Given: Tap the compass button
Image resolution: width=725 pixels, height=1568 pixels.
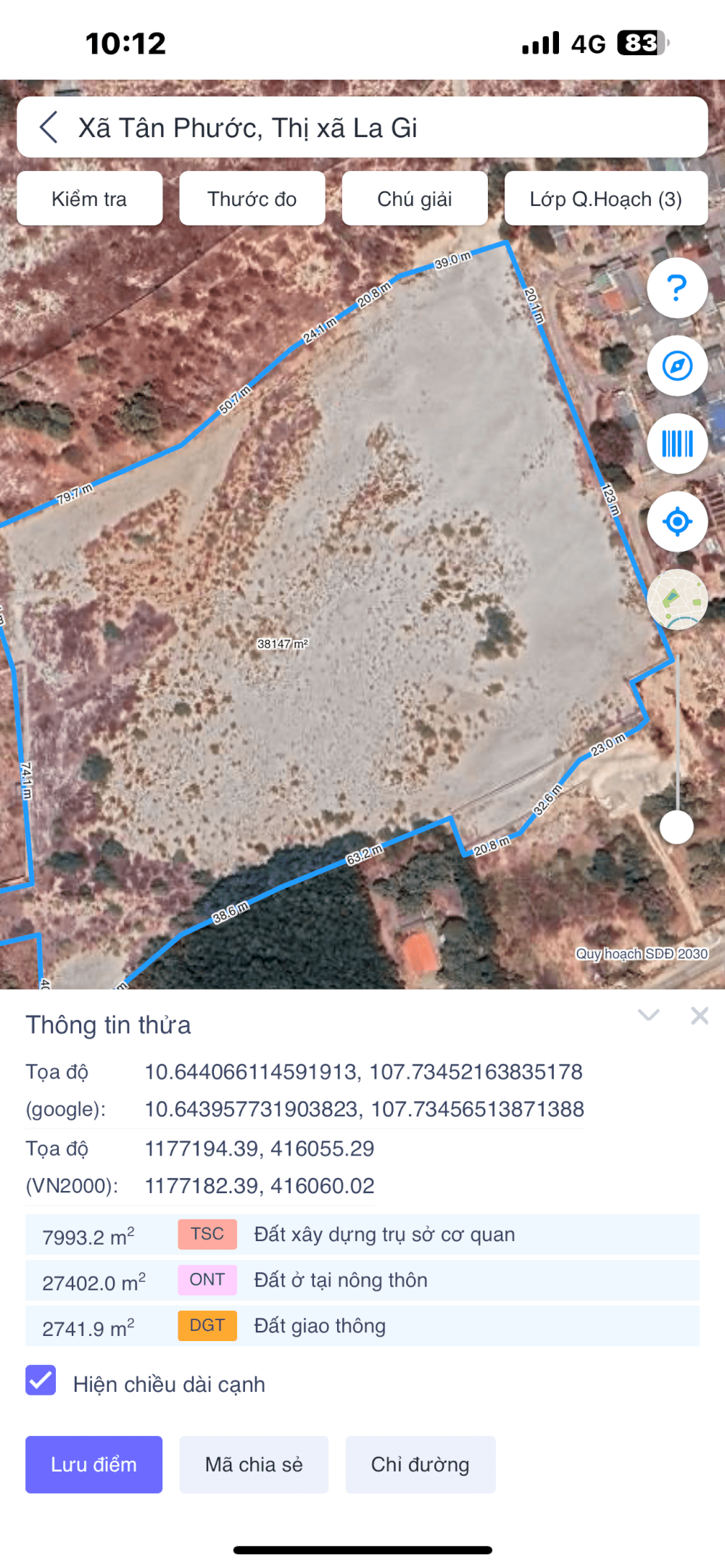Looking at the screenshot, I should (x=677, y=366).
